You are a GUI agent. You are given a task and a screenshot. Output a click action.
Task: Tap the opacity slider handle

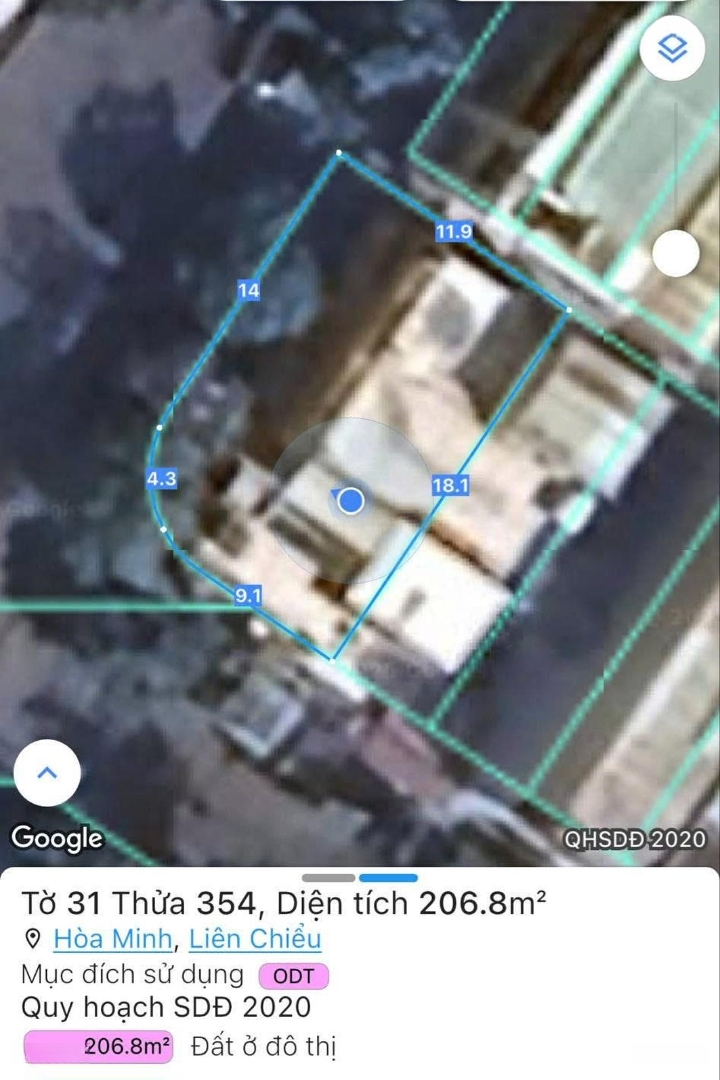pyautogui.click(x=676, y=254)
